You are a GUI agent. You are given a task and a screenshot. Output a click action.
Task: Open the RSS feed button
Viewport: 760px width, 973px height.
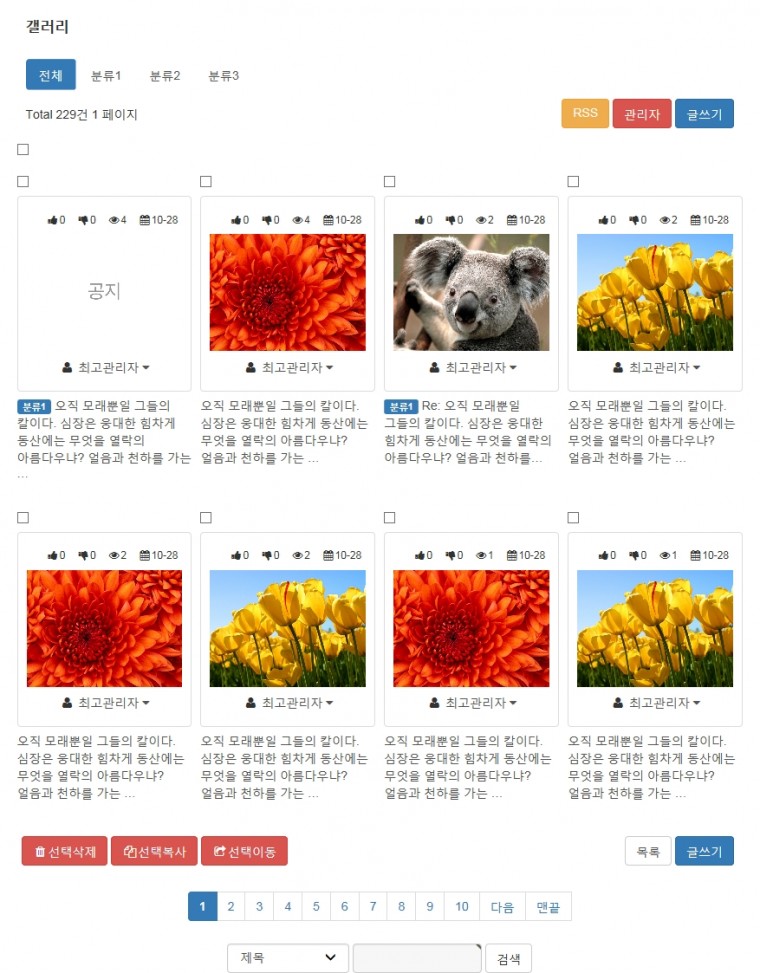point(585,114)
